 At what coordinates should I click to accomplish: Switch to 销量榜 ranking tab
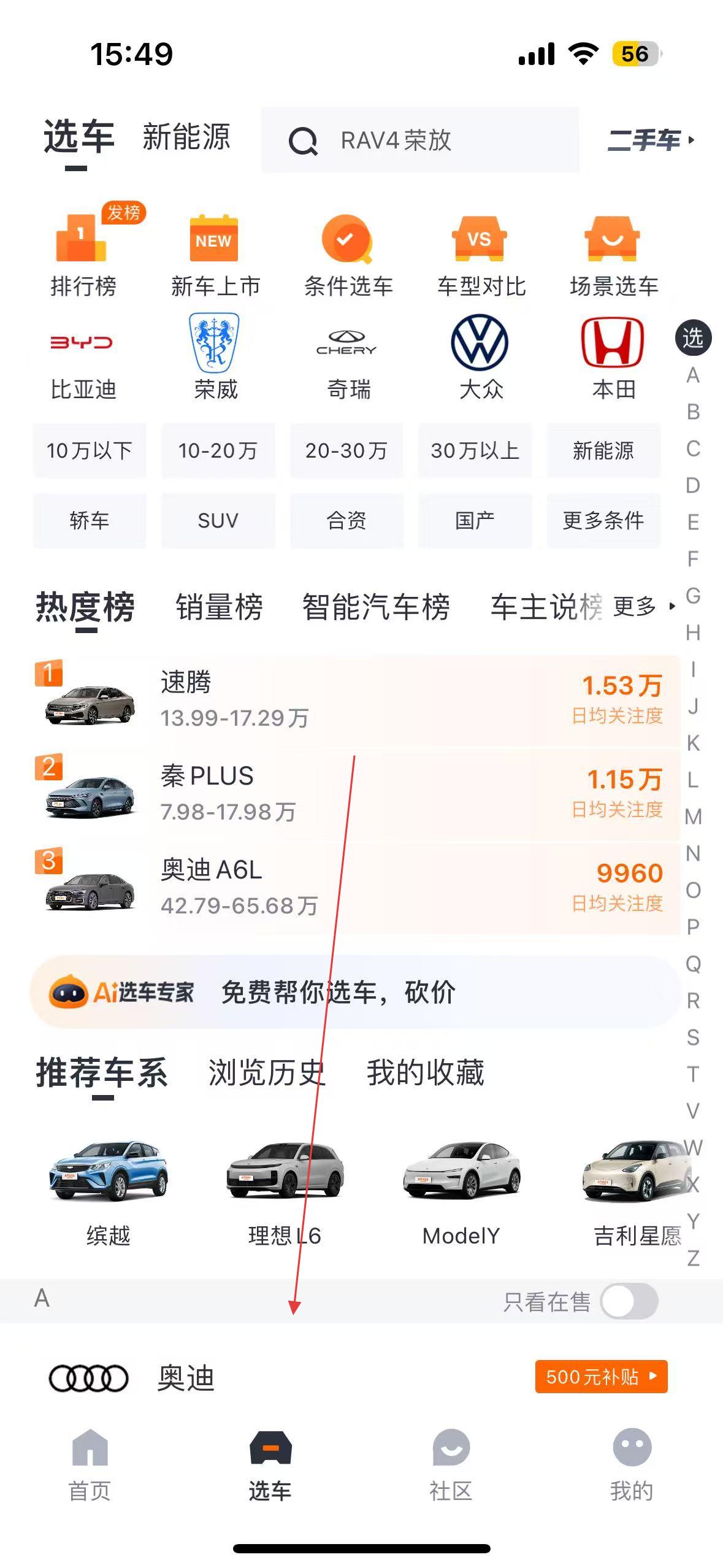coord(219,607)
